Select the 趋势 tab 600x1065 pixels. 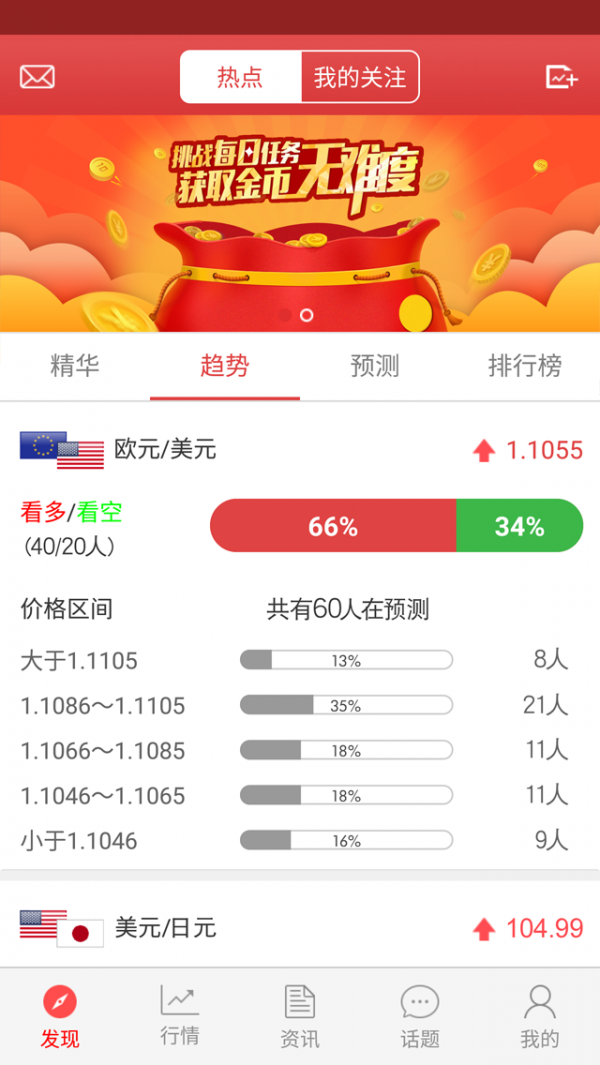click(224, 366)
